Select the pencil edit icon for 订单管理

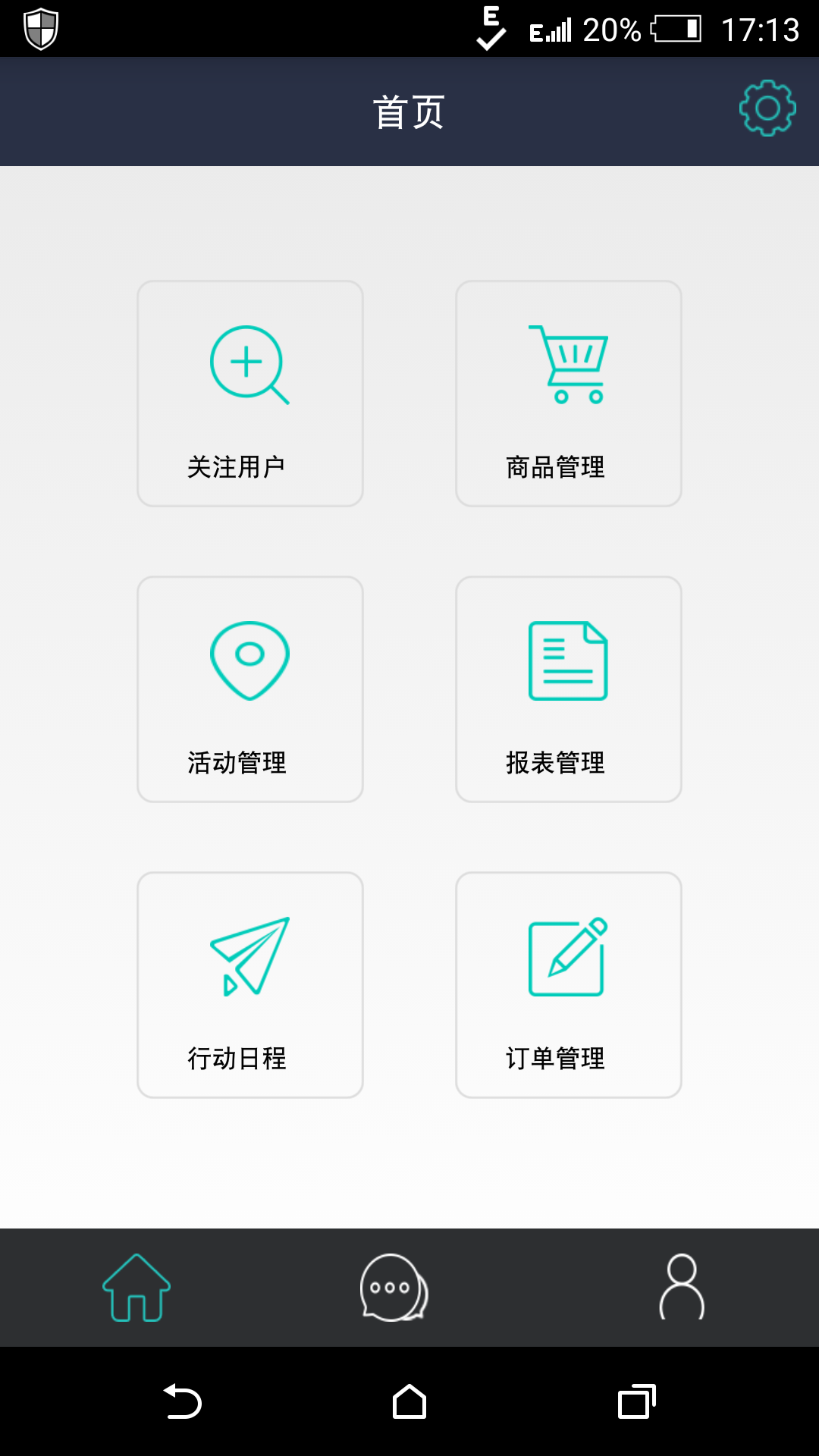569,955
